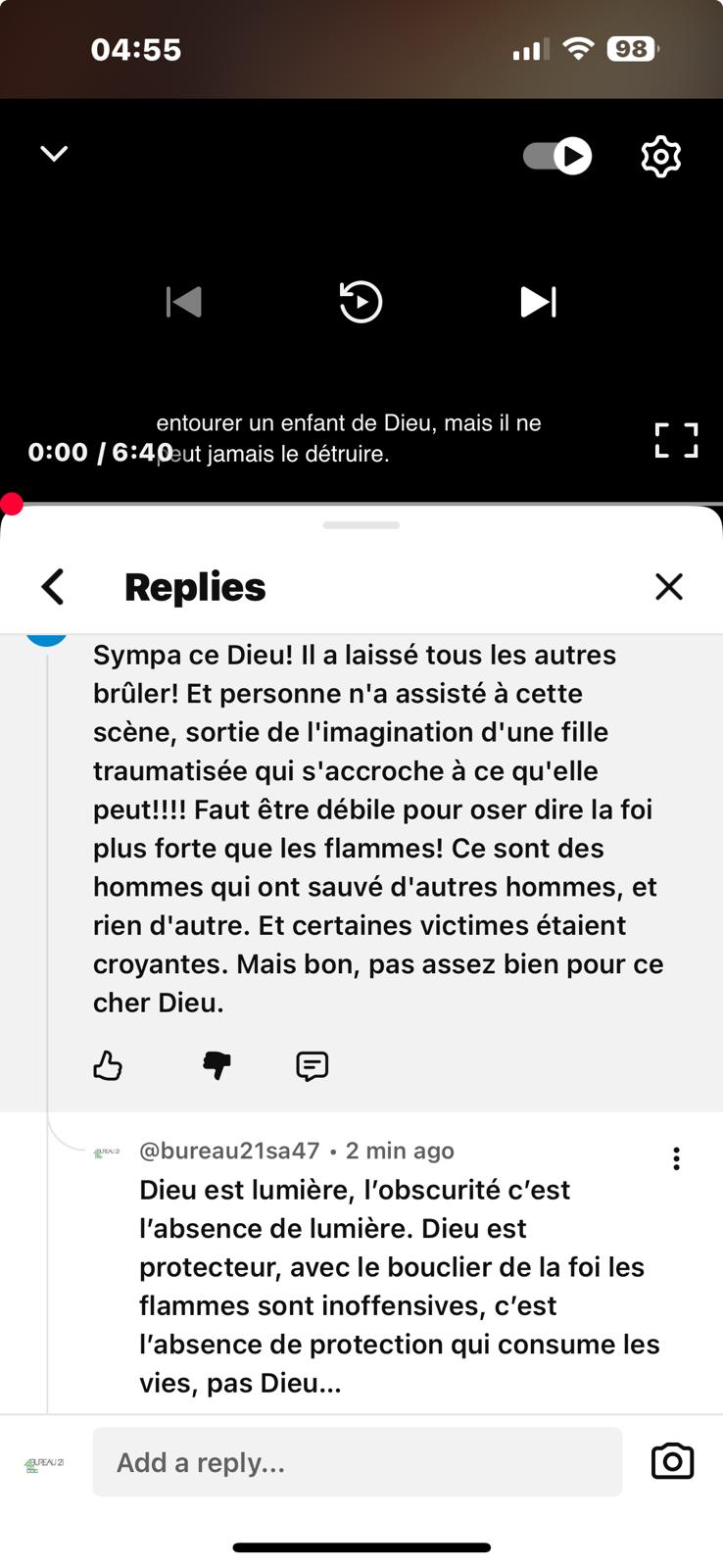Open video settings gear
This screenshot has width=723, height=1568.
(x=660, y=156)
